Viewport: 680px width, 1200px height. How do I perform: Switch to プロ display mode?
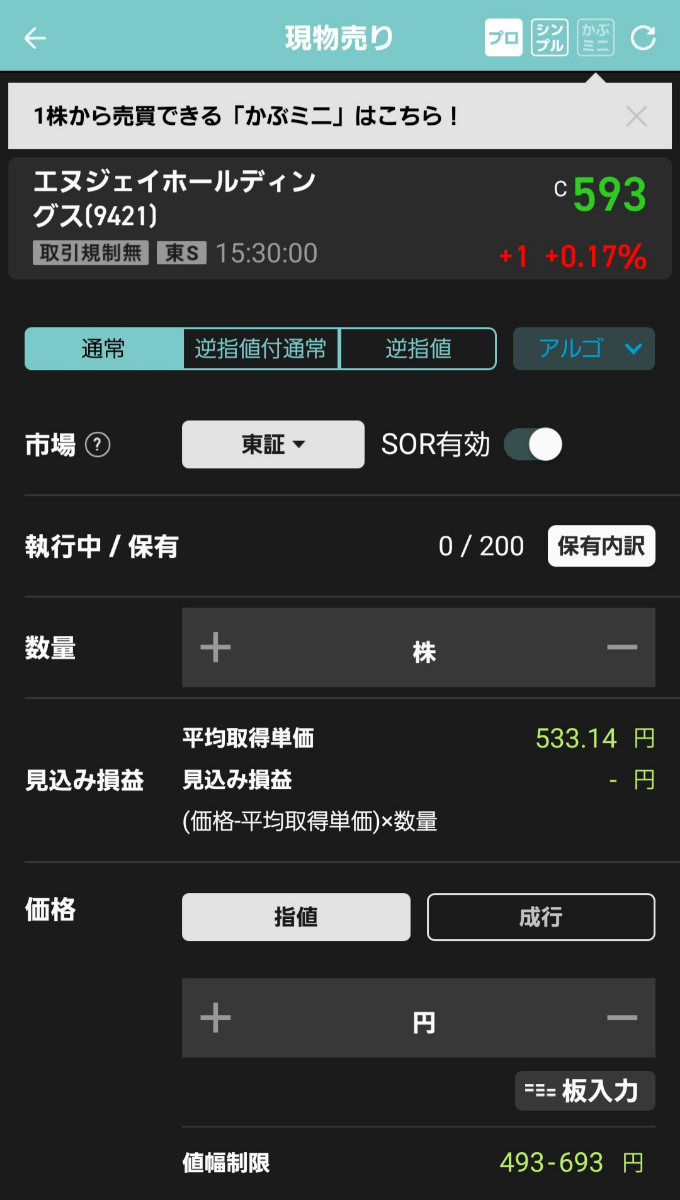(x=503, y=38)
